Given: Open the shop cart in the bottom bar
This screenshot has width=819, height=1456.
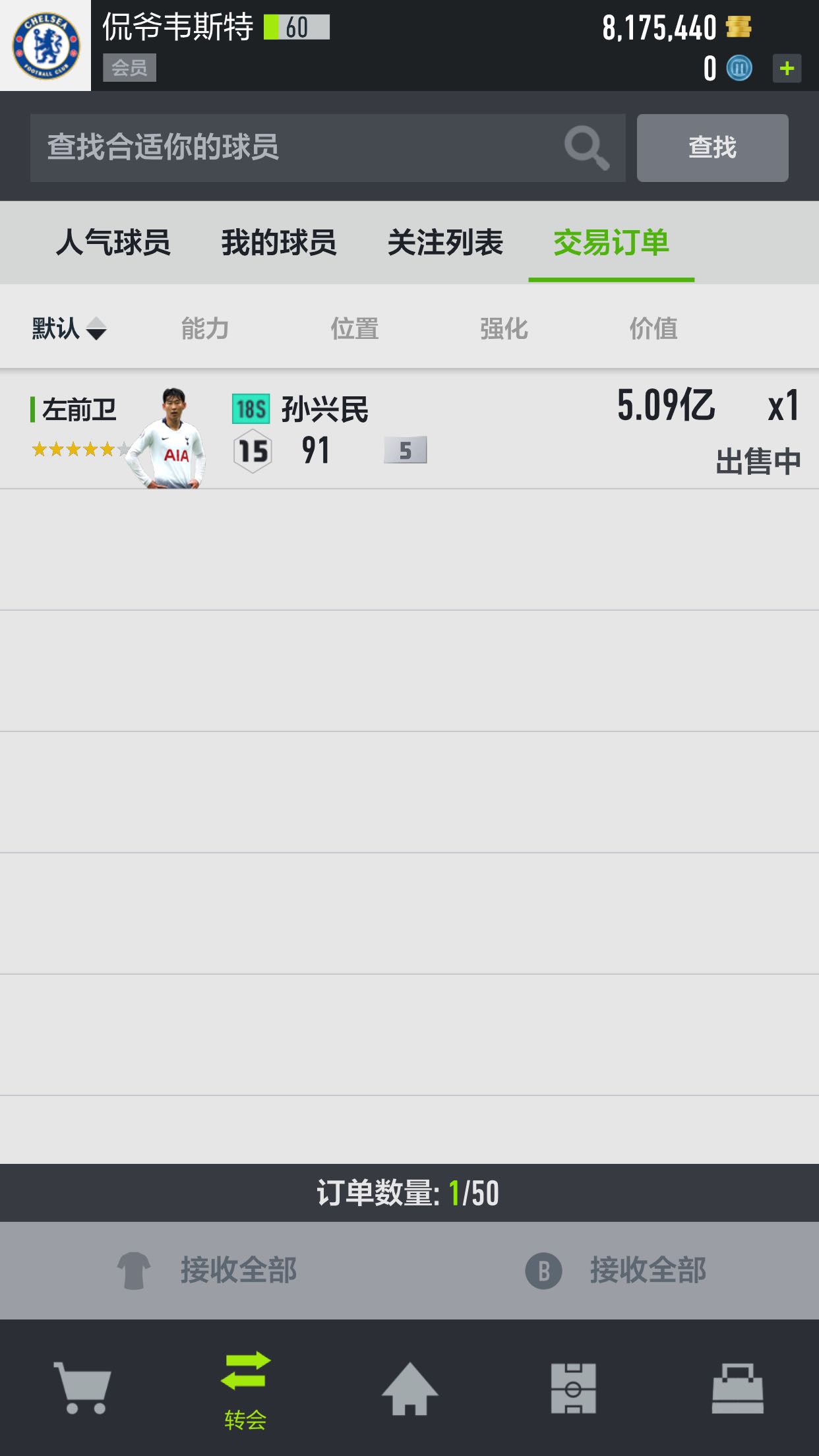Looking at the screenshot, I should pyautogui.click(x=82, y=1387).
